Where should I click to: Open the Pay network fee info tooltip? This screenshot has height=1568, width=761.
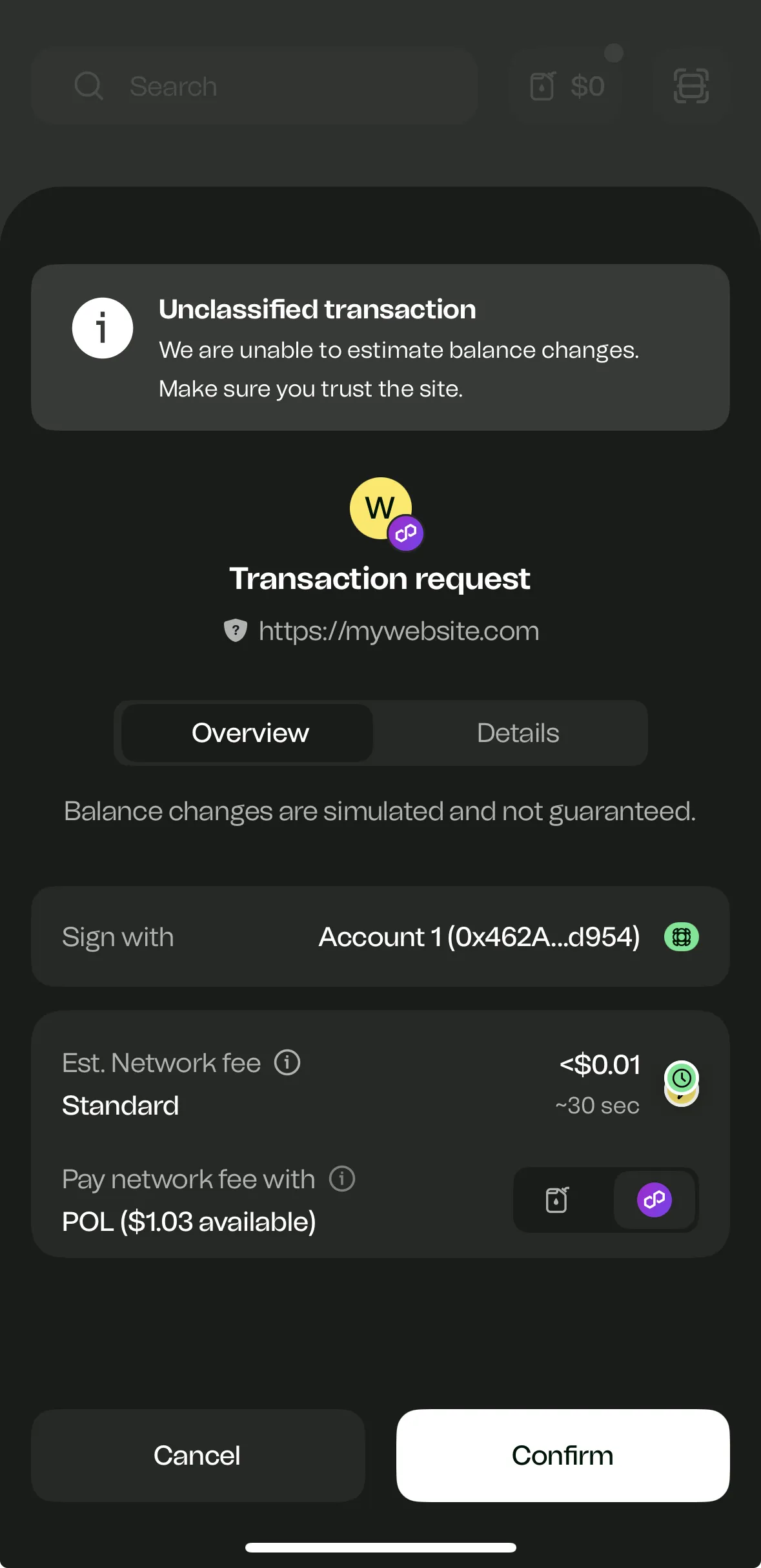click(x=341, y=1179)
